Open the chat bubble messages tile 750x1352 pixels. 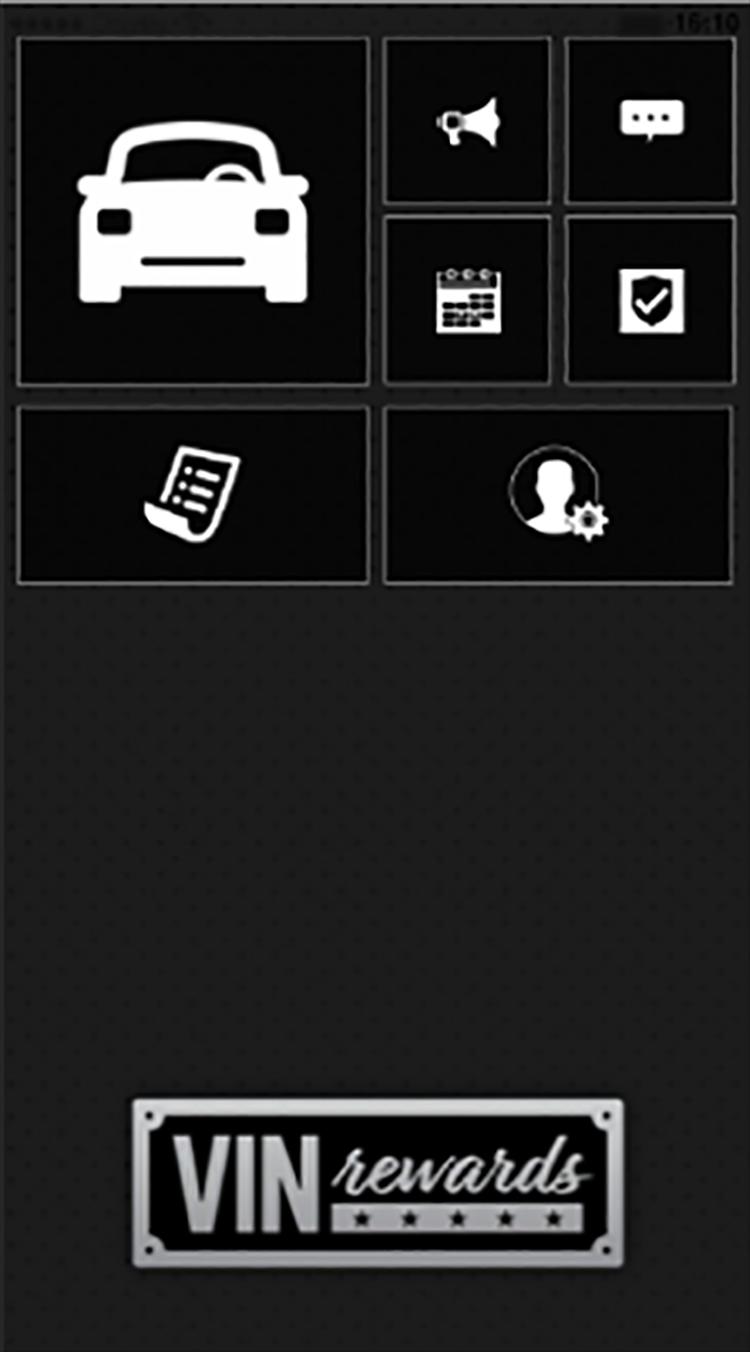click(650, 121)
